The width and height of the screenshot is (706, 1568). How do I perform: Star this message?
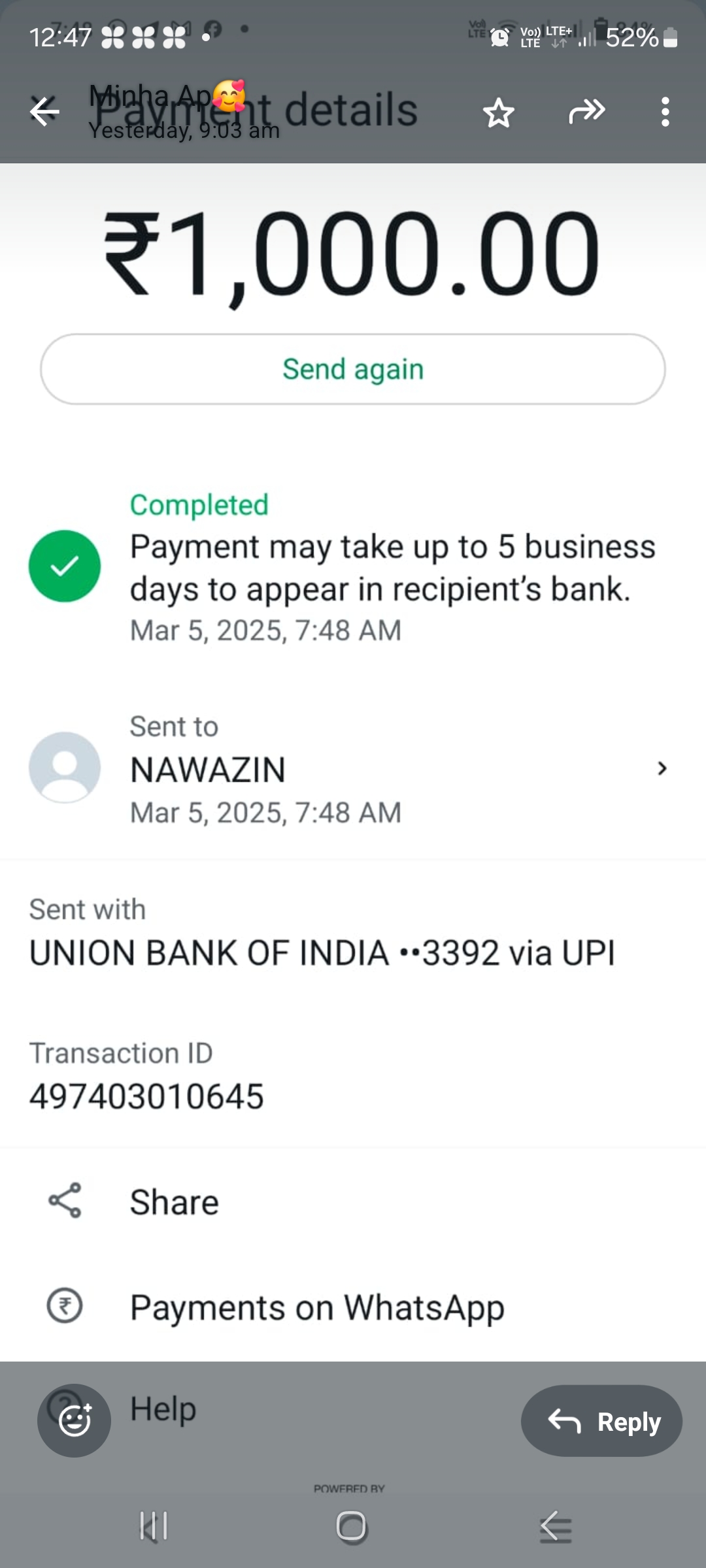point(498,113)
